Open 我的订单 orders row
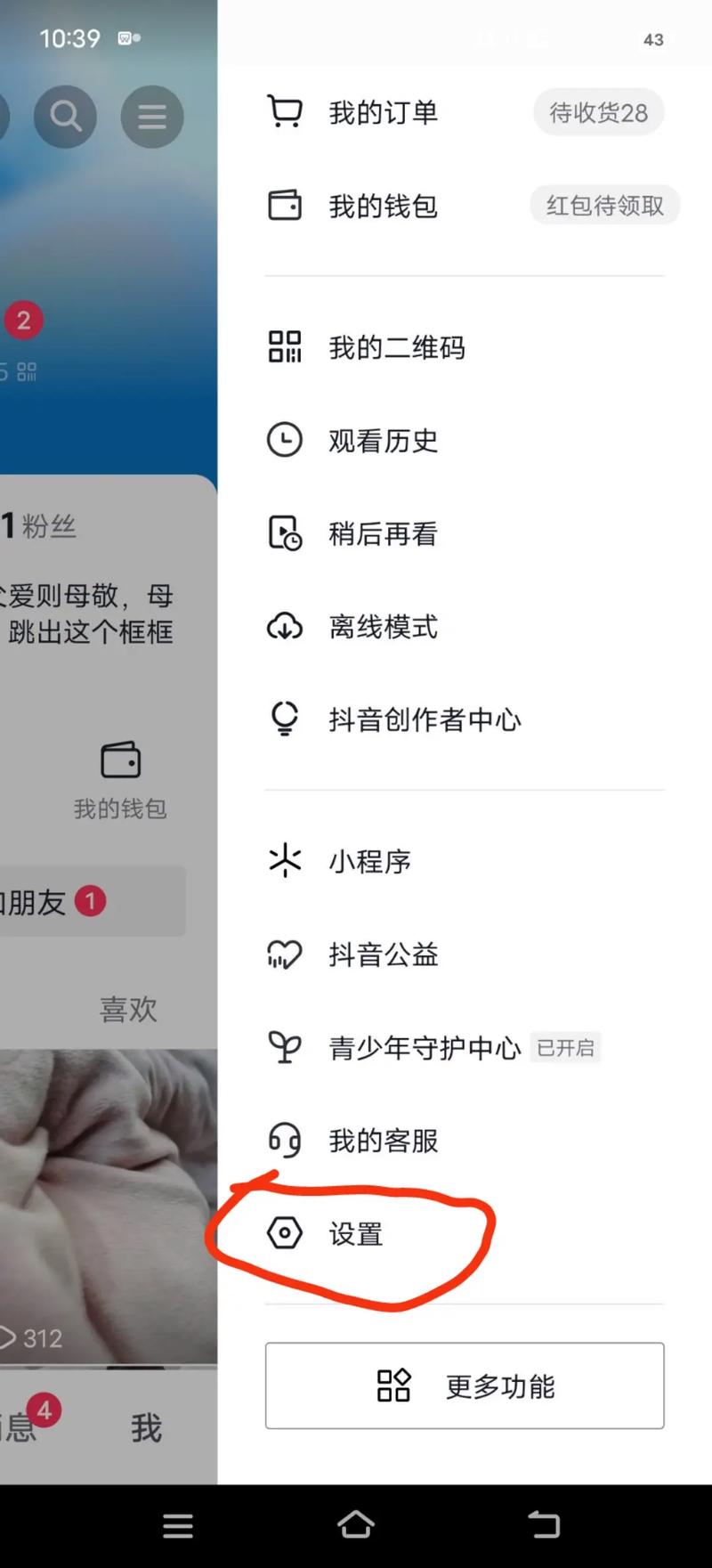Image resolution: width=712 pixels, height=1568 pixels. (x=383, y=113)
